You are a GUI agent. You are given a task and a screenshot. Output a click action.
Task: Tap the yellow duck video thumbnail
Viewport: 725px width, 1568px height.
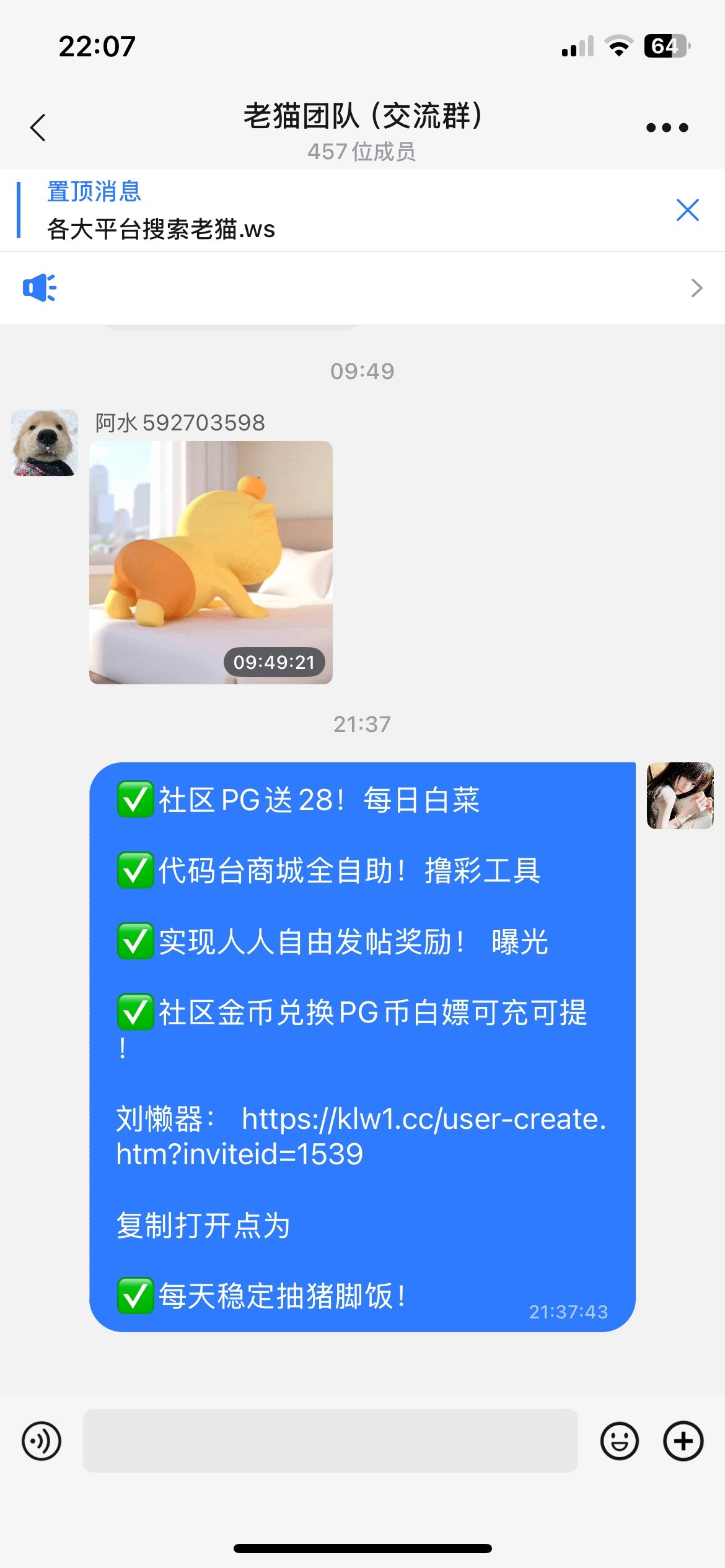coord(211,564)
